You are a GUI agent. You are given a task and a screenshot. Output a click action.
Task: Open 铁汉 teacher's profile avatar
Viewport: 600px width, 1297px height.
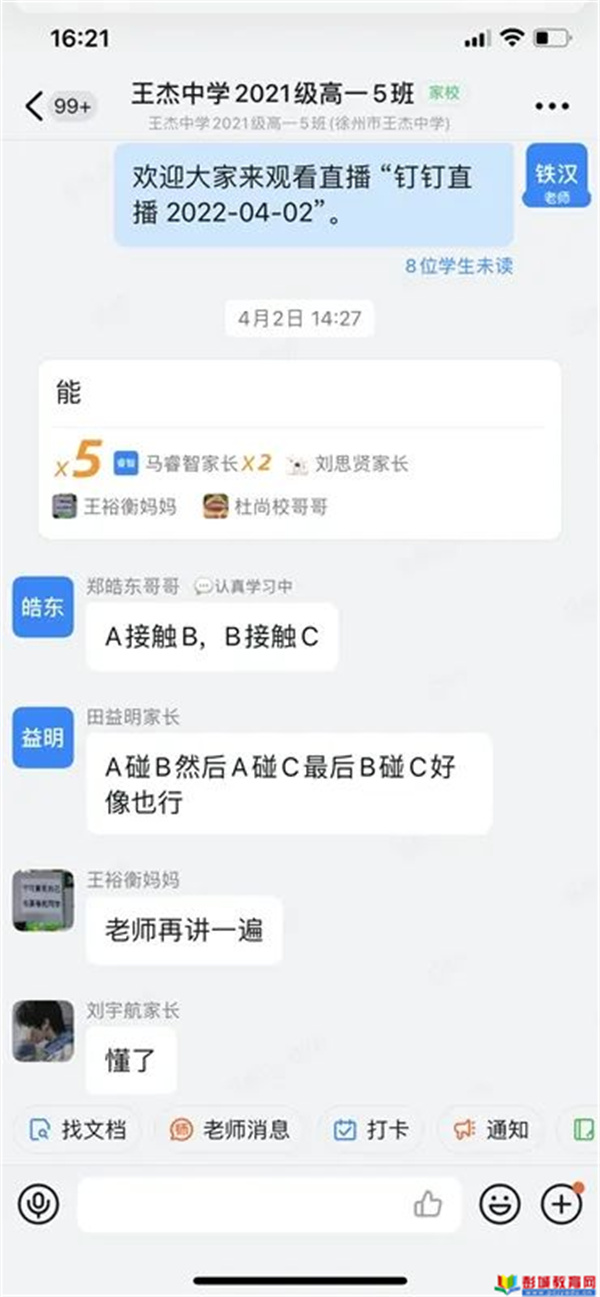coord(555,180)
